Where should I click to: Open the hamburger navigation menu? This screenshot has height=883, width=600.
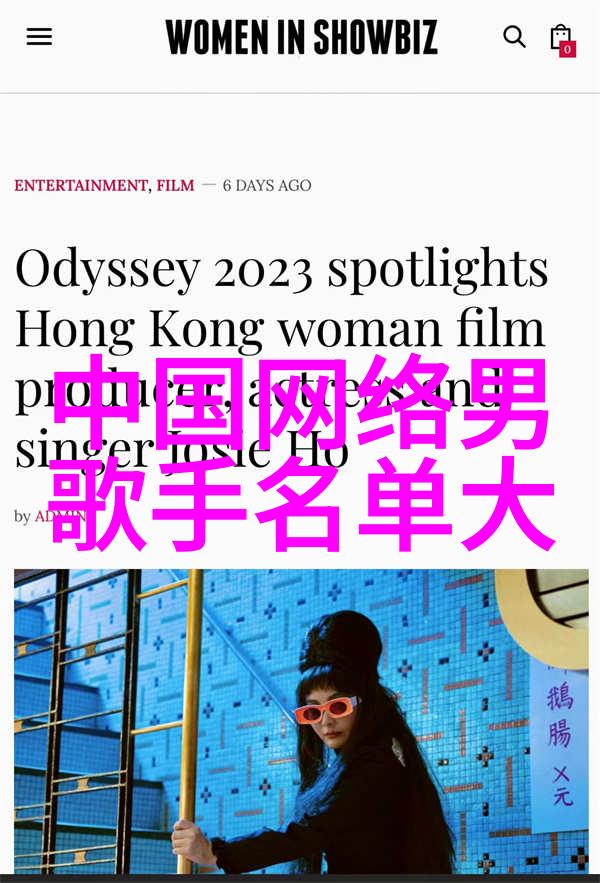pyautogui.click(x=39, y=37)
